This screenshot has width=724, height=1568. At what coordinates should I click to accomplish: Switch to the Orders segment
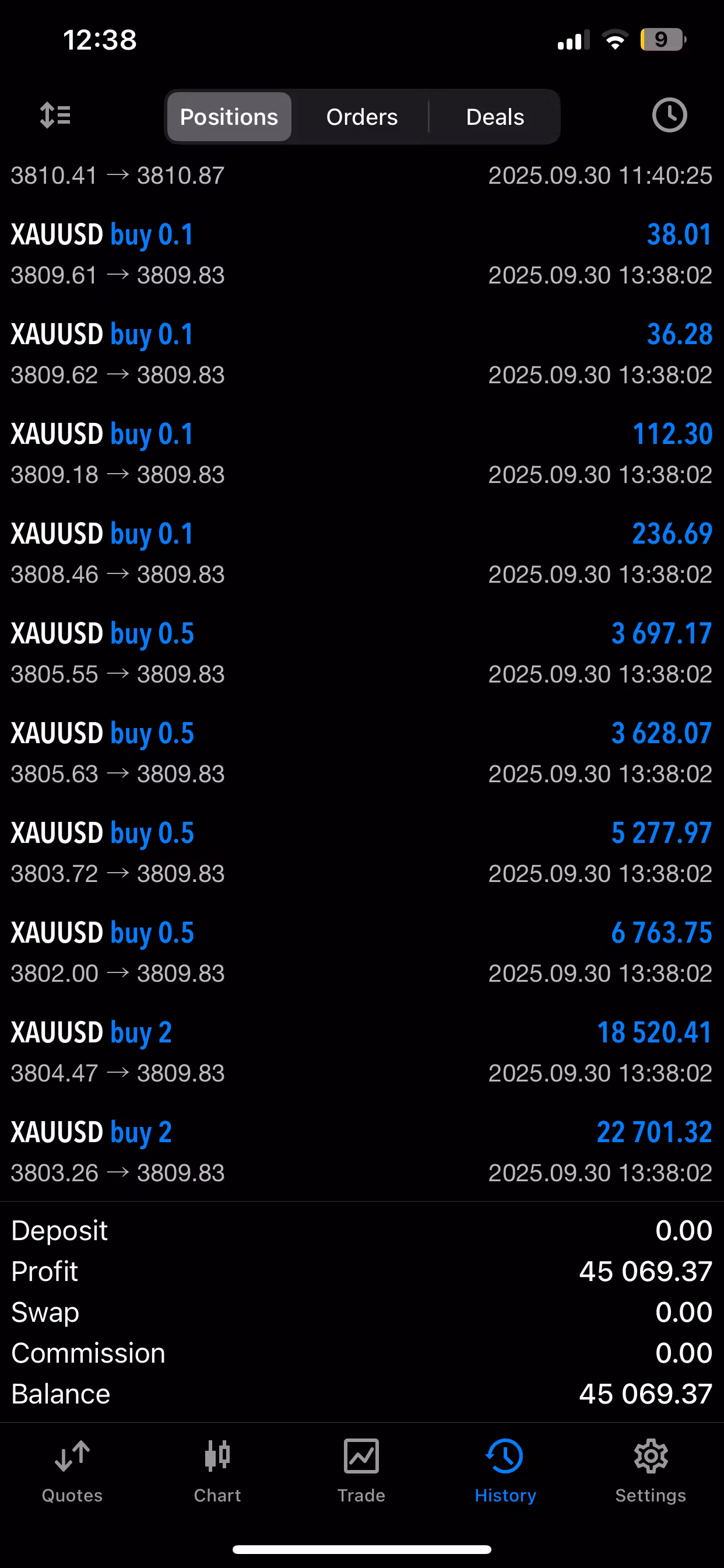point(361,116)
